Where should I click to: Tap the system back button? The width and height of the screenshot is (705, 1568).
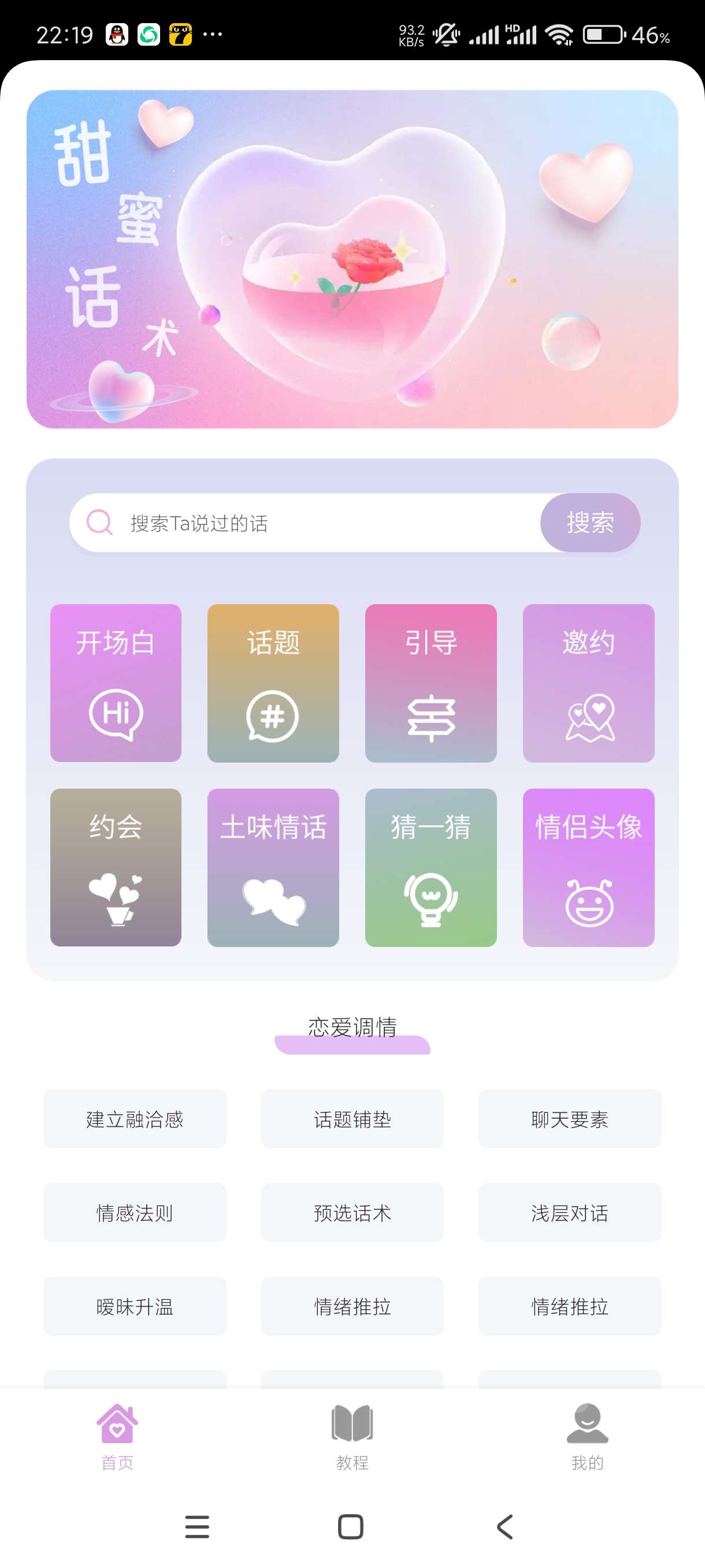[x=505, y=1526]
